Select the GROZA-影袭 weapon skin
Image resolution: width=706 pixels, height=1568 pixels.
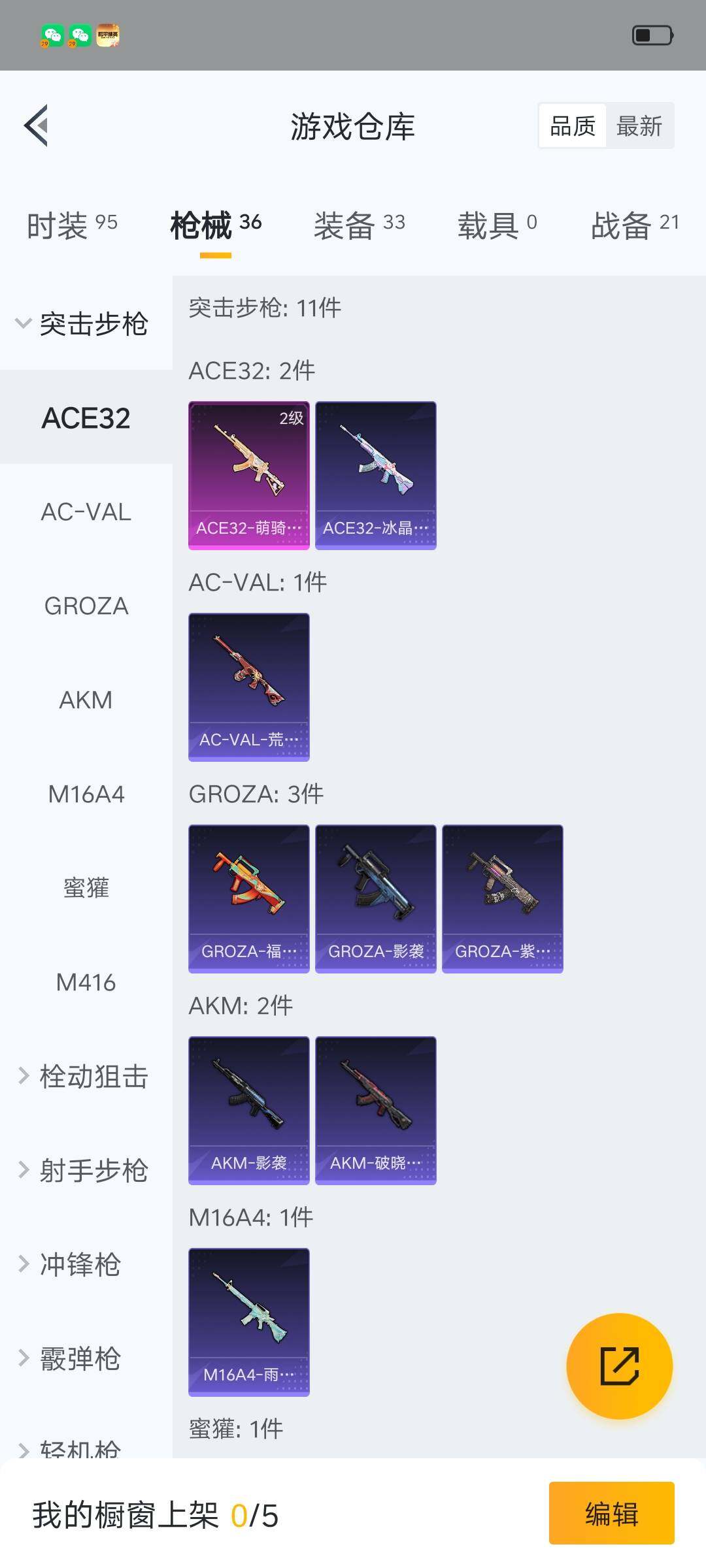[376, 897]
